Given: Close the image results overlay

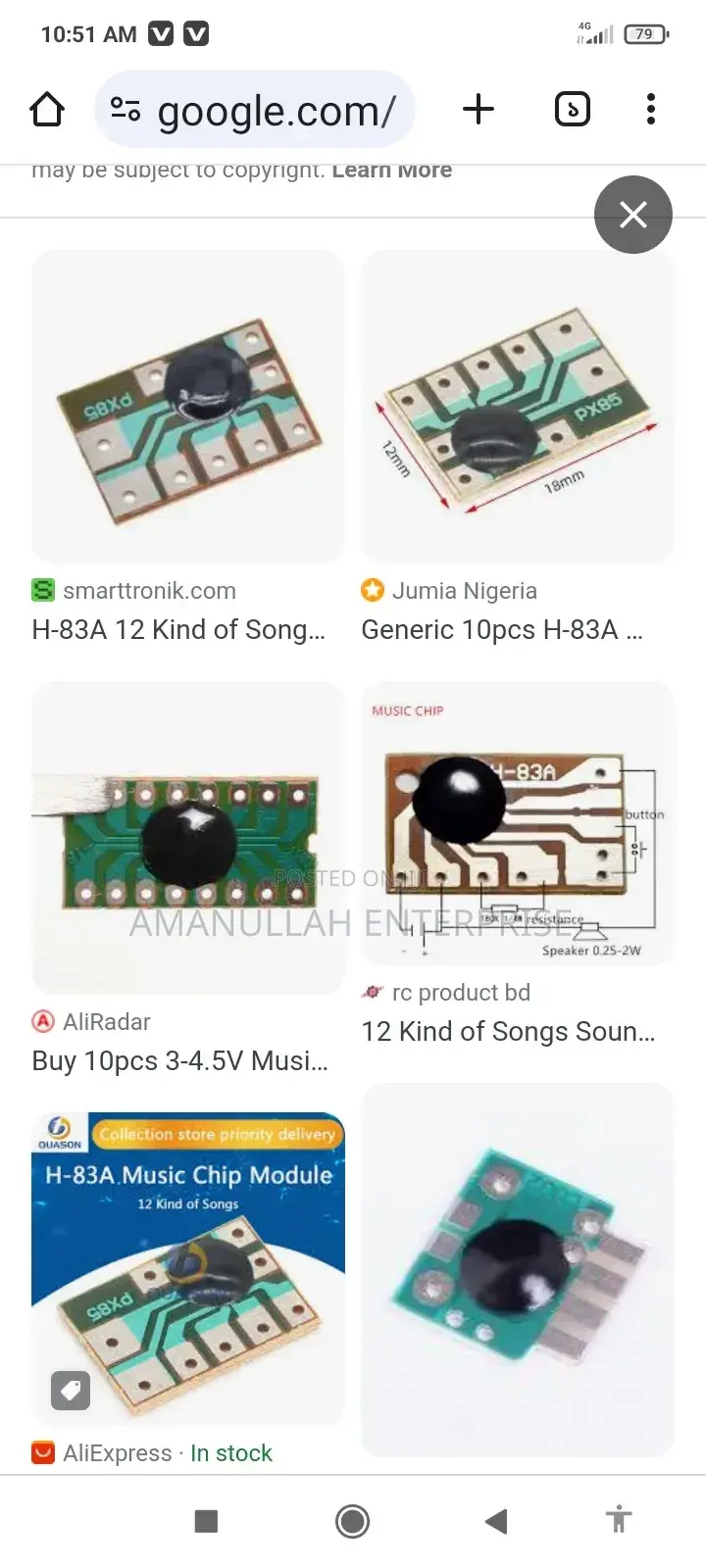Looking at the screenshot, I should tap(633, 215).
